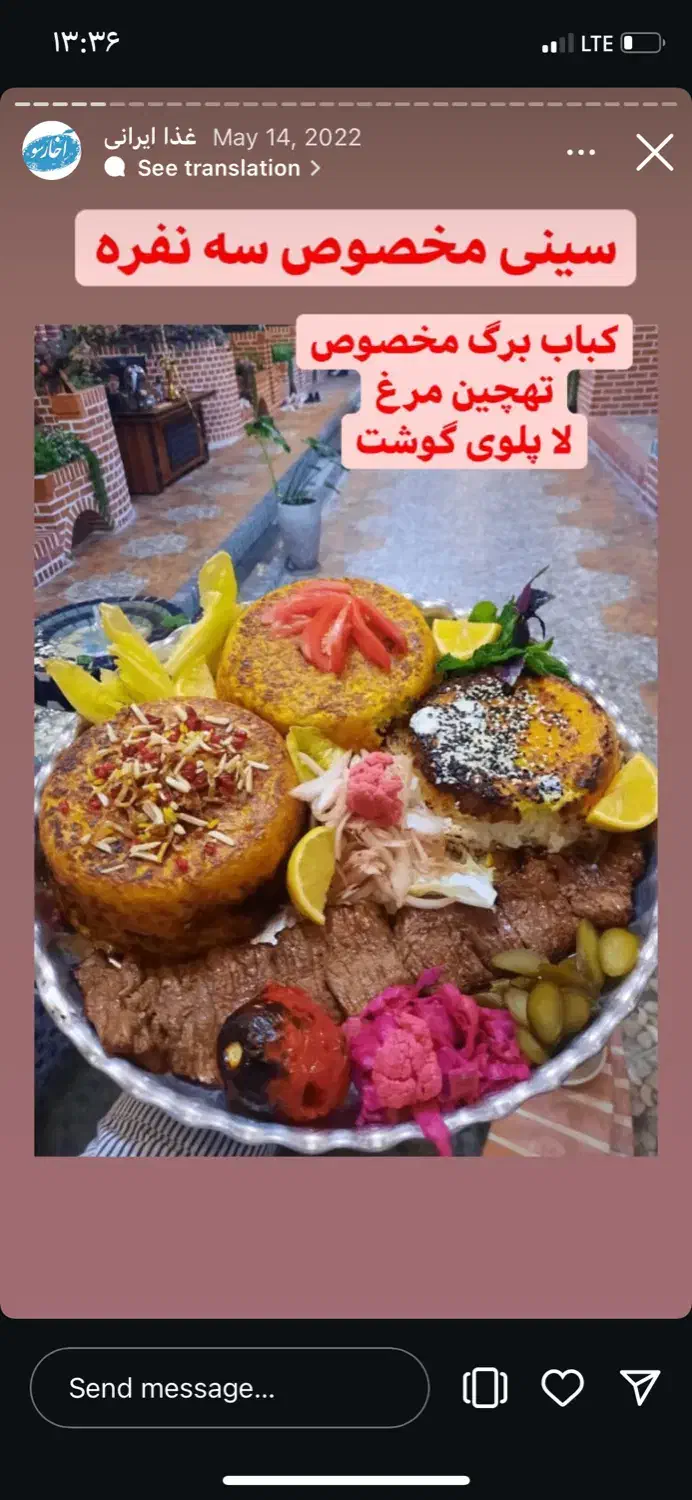Screen dimensions: 692x1500
Task: Open the three-dot options menu
Action: point(581,153)
